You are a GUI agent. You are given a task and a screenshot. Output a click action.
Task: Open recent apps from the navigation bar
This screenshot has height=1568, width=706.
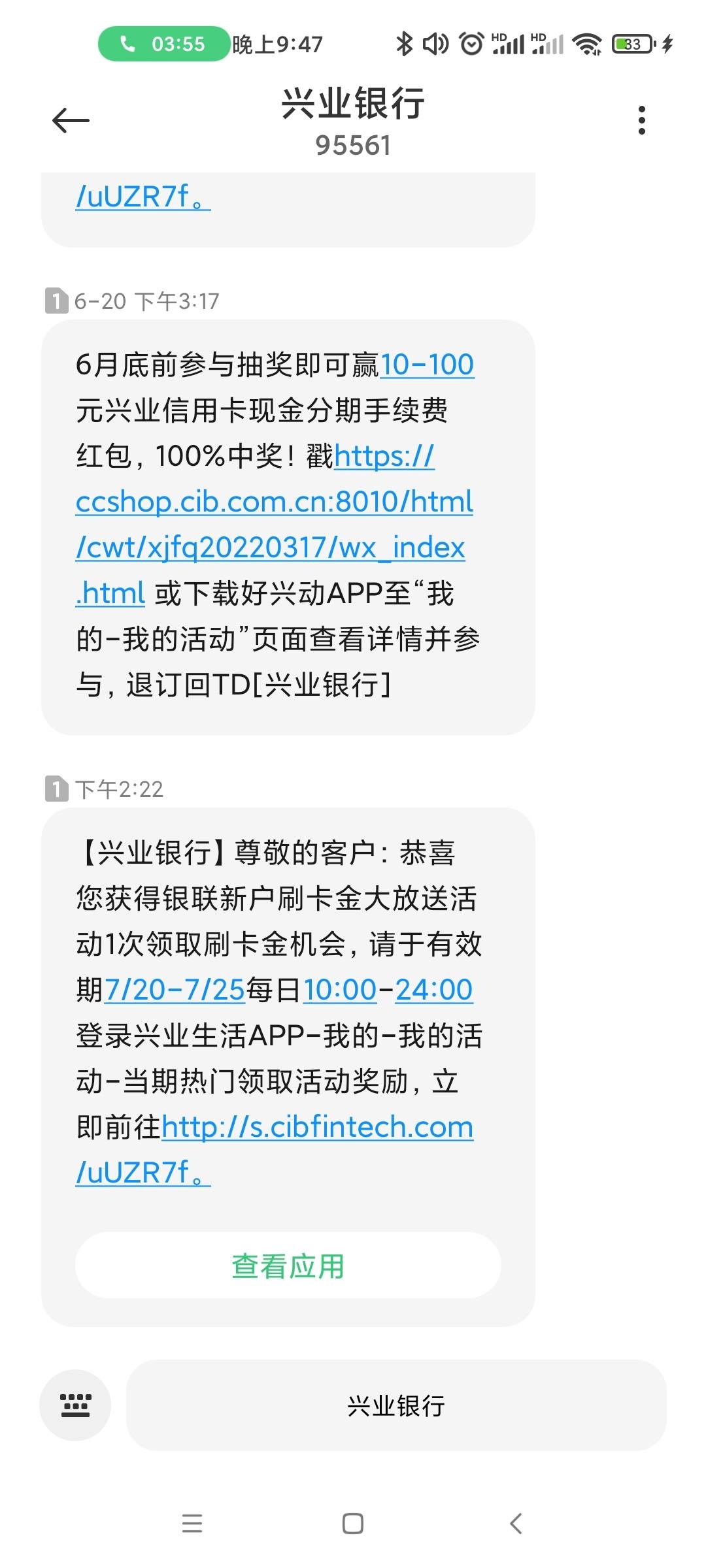192,1524
